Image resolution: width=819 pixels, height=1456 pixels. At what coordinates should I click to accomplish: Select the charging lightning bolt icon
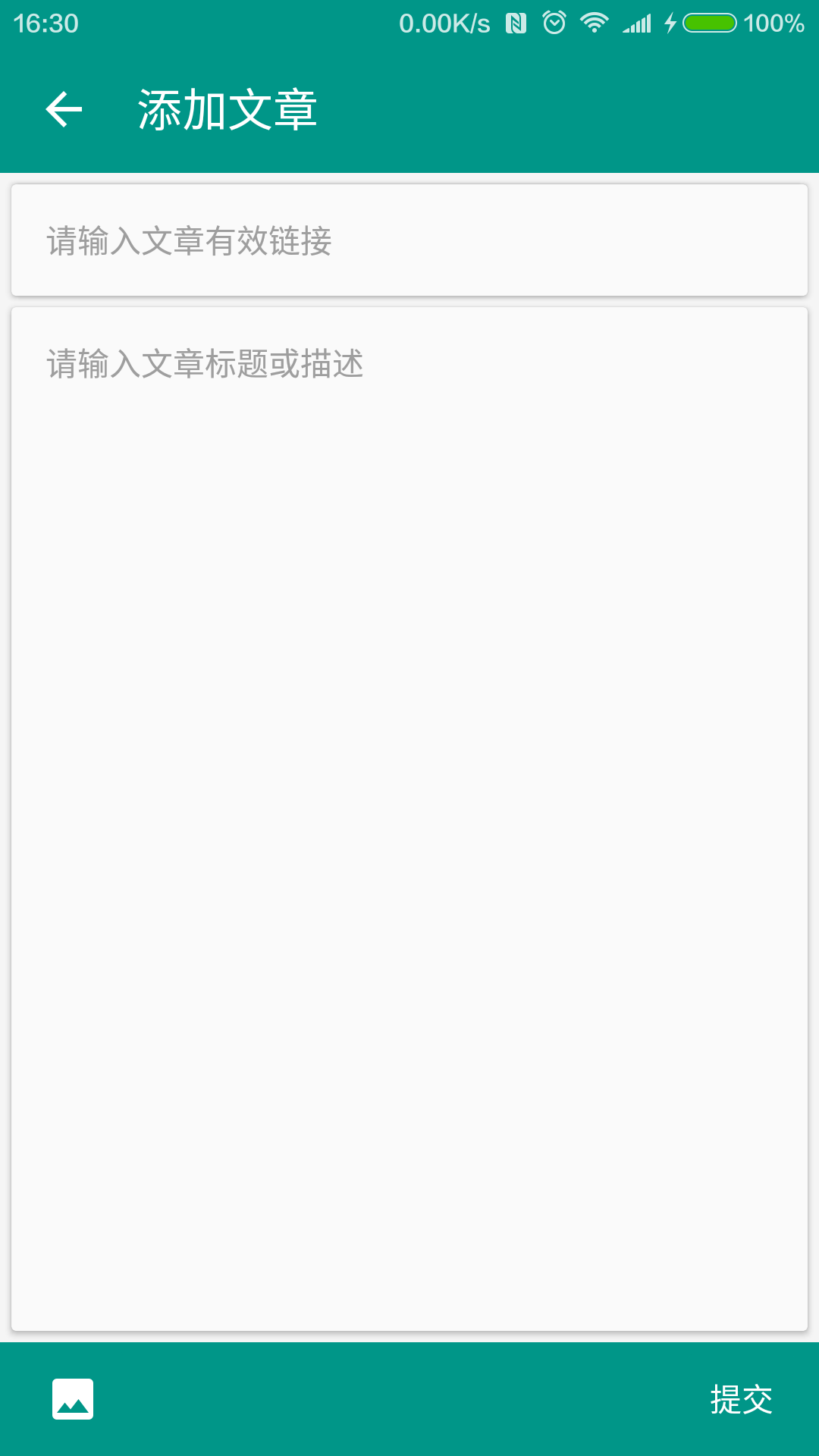(670, 23)
